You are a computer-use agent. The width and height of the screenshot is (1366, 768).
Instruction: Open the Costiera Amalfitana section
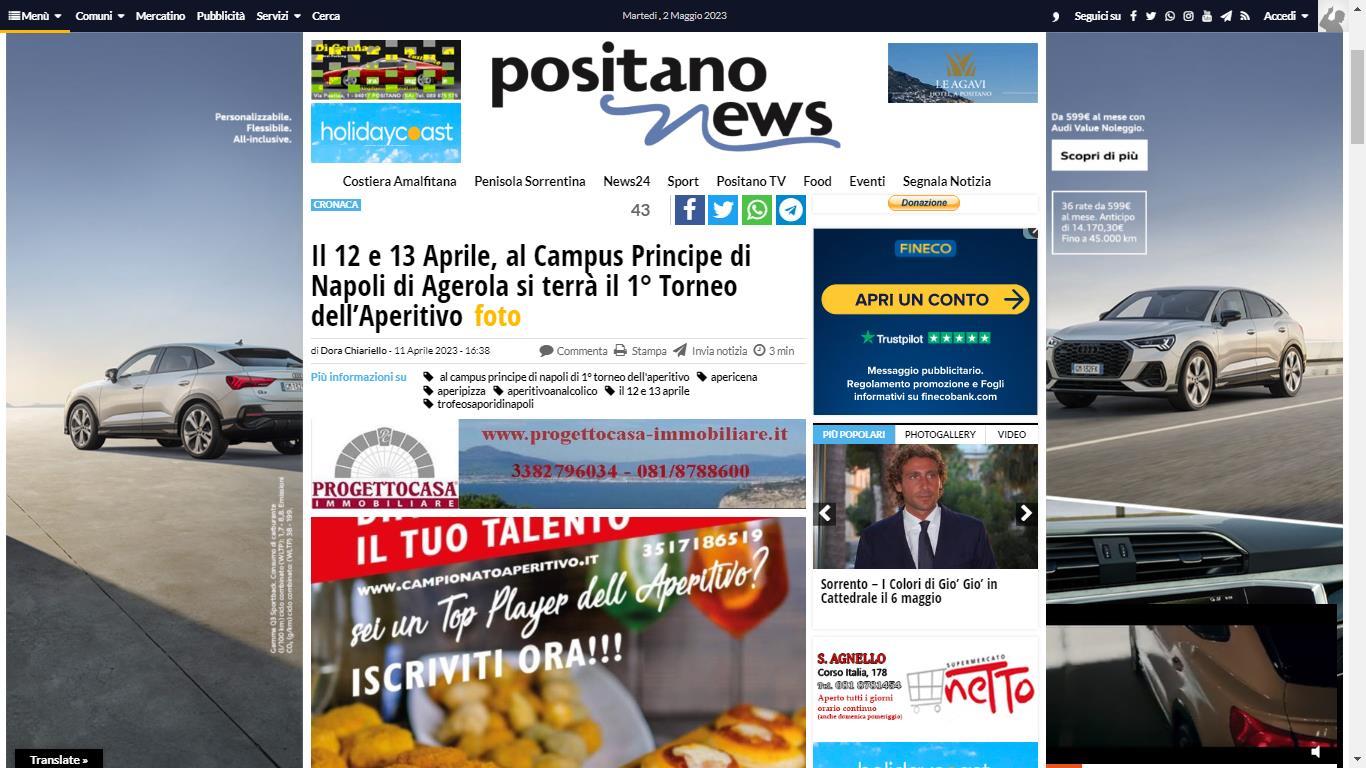[x=399, y=181]
